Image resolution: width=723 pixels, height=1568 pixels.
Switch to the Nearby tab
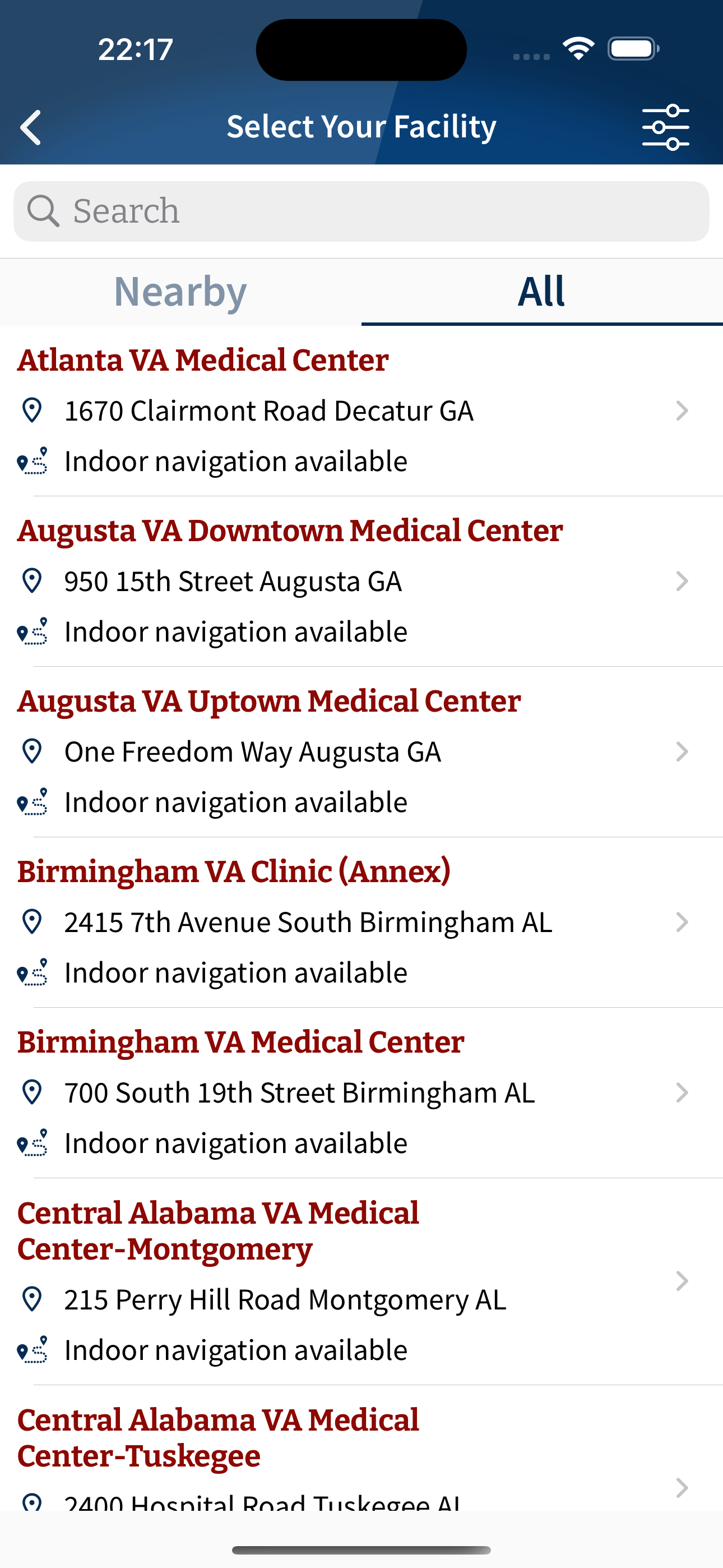point(180,292)
